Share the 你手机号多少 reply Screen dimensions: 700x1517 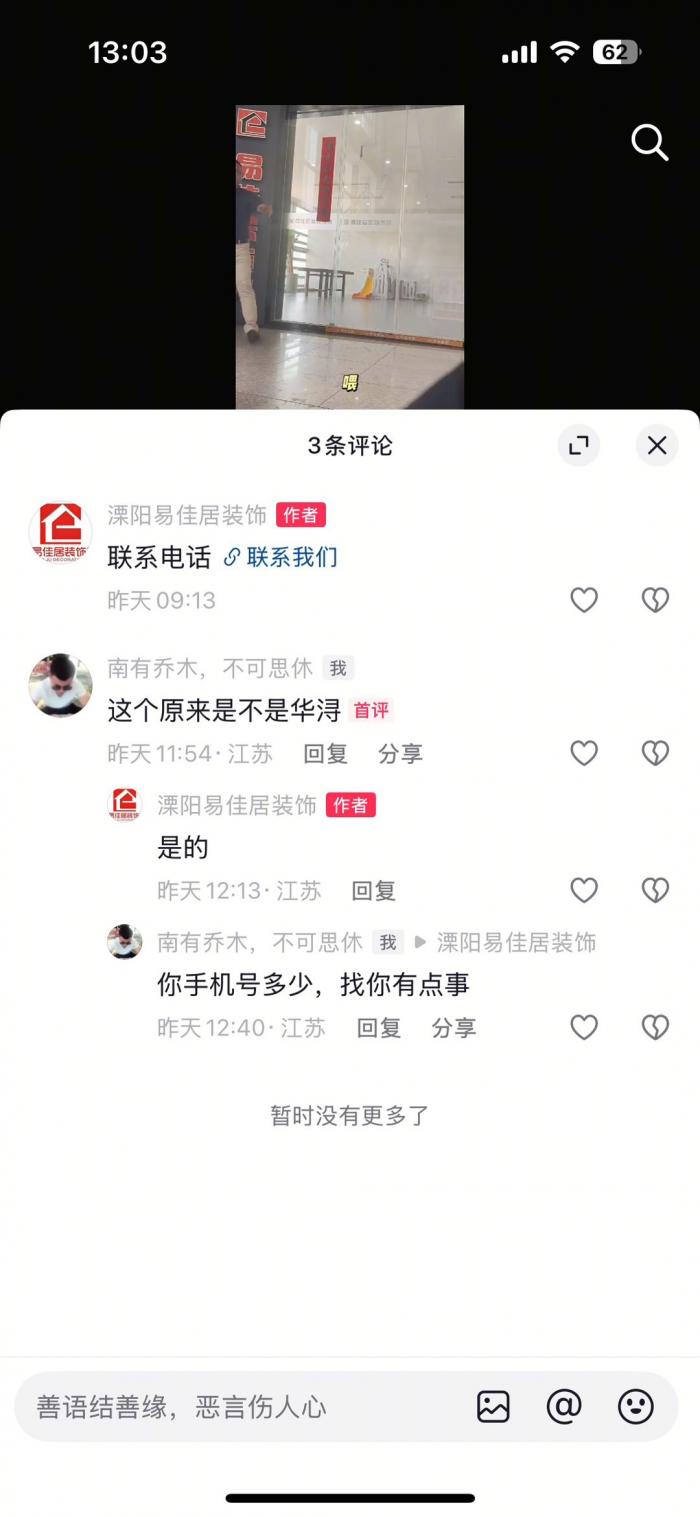point(454,1028)
